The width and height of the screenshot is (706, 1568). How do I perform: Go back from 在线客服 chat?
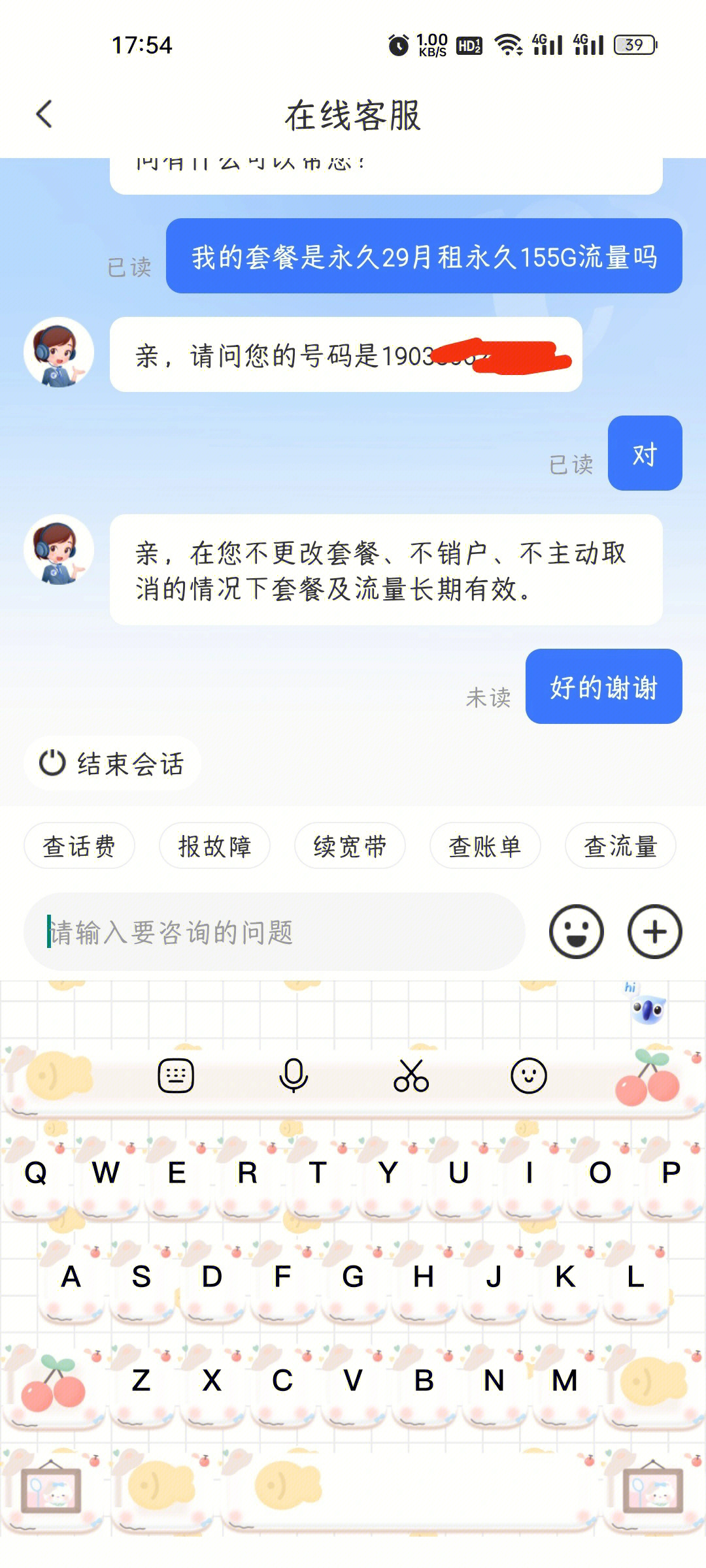click(x=44, y=114)
